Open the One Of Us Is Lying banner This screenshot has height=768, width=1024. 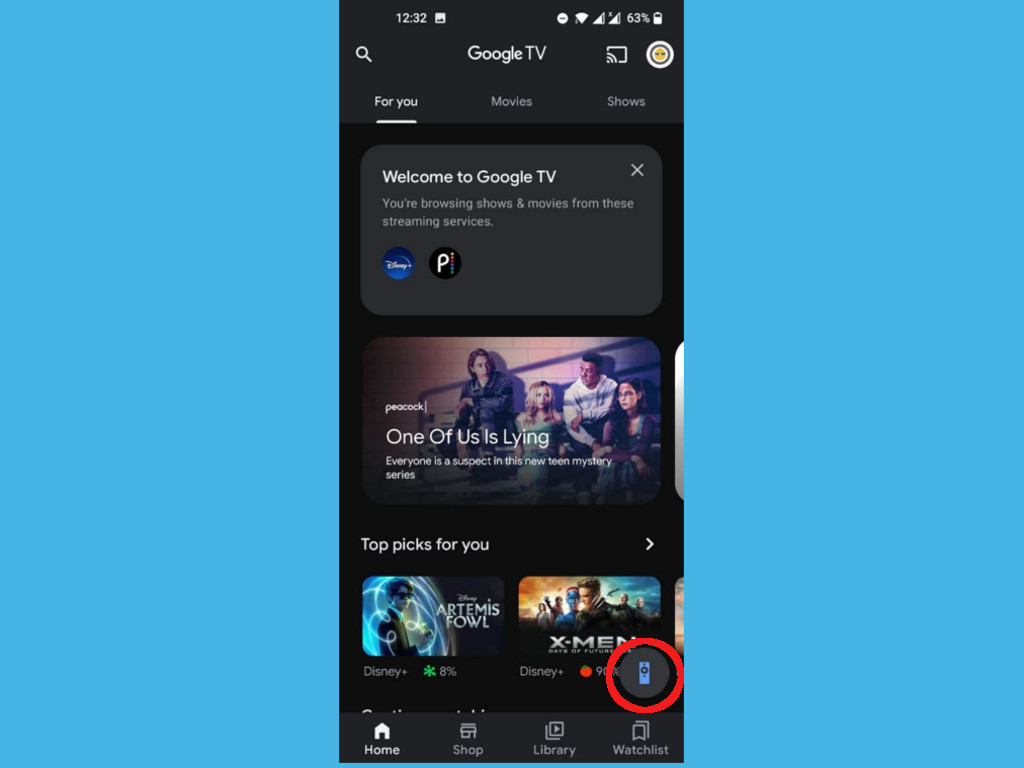tap(511, 420)
